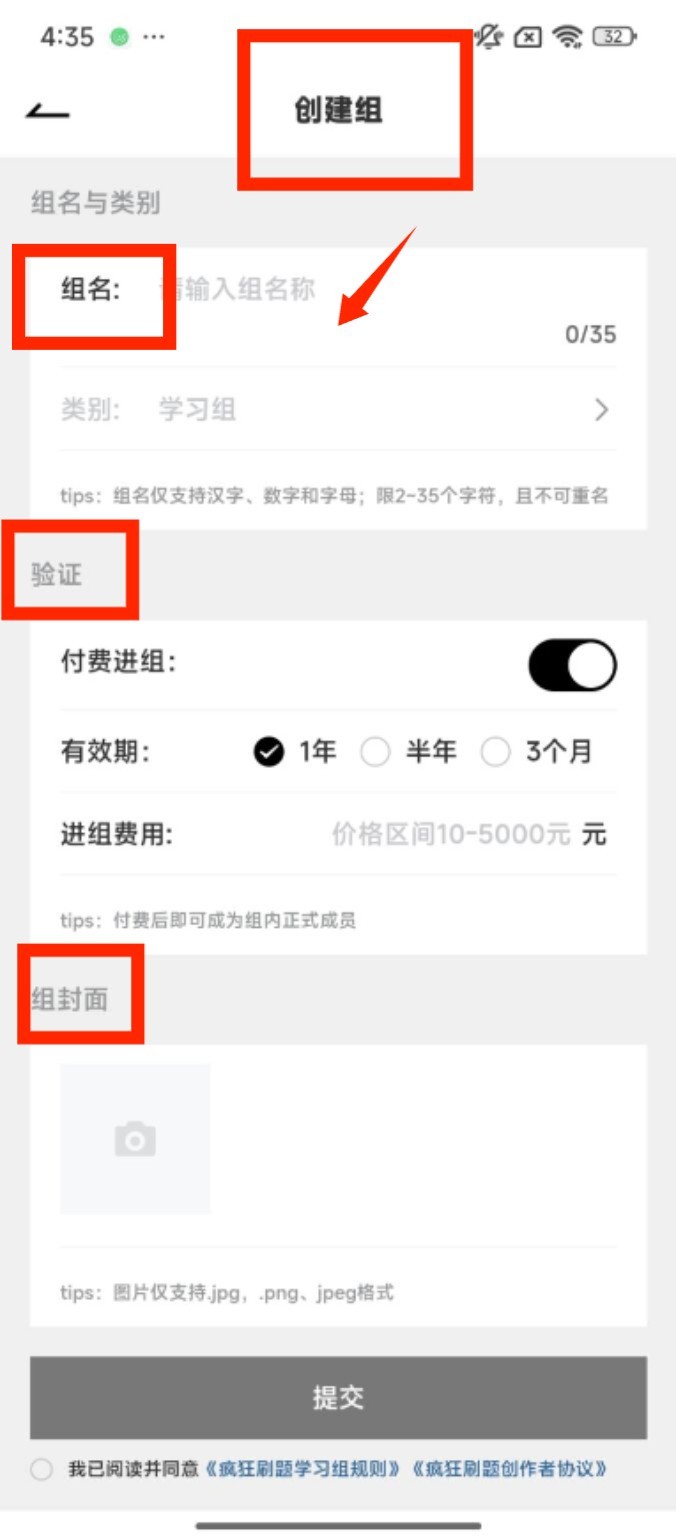Open 《疯狂刷题学习组规则》 link

(304, 1469)
